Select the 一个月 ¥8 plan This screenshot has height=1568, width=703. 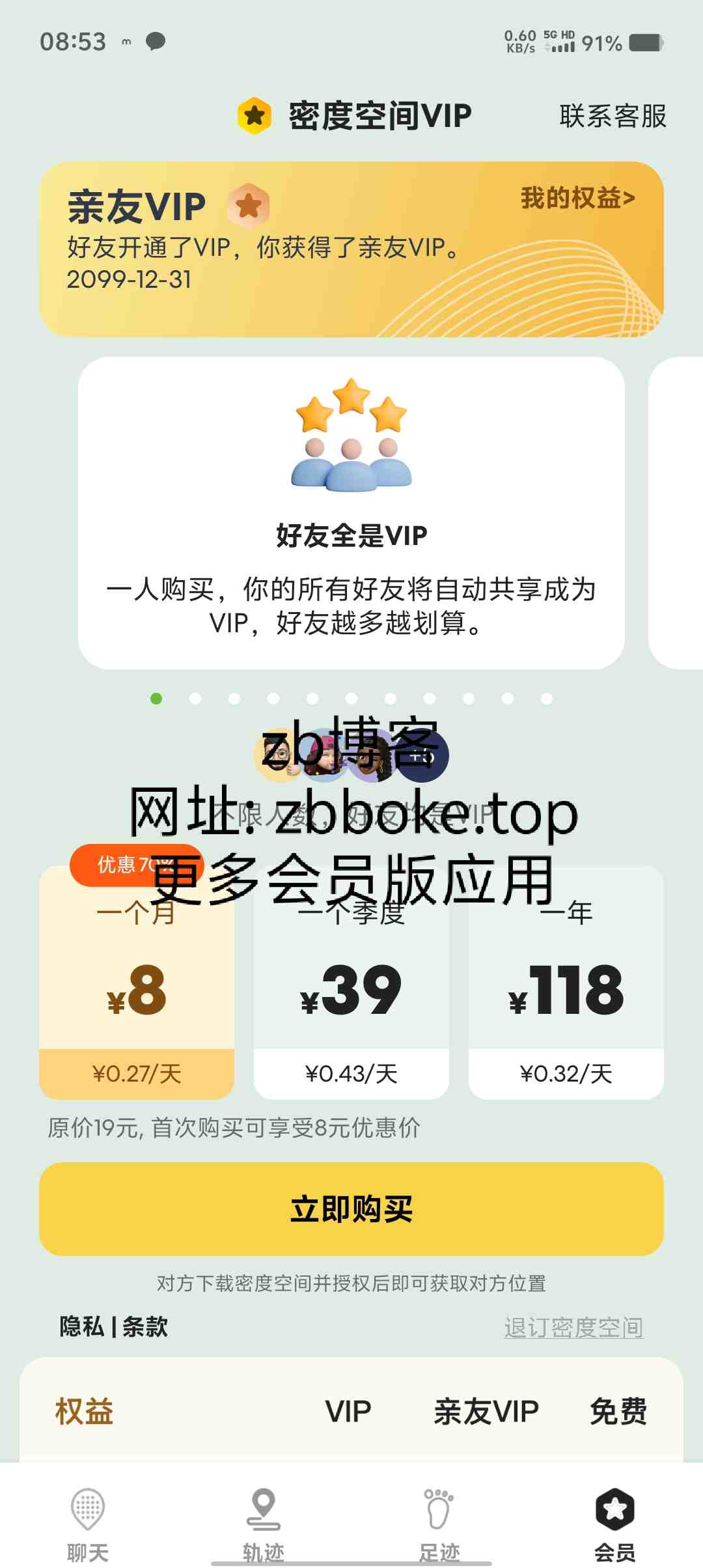click(x=137, y=983)
